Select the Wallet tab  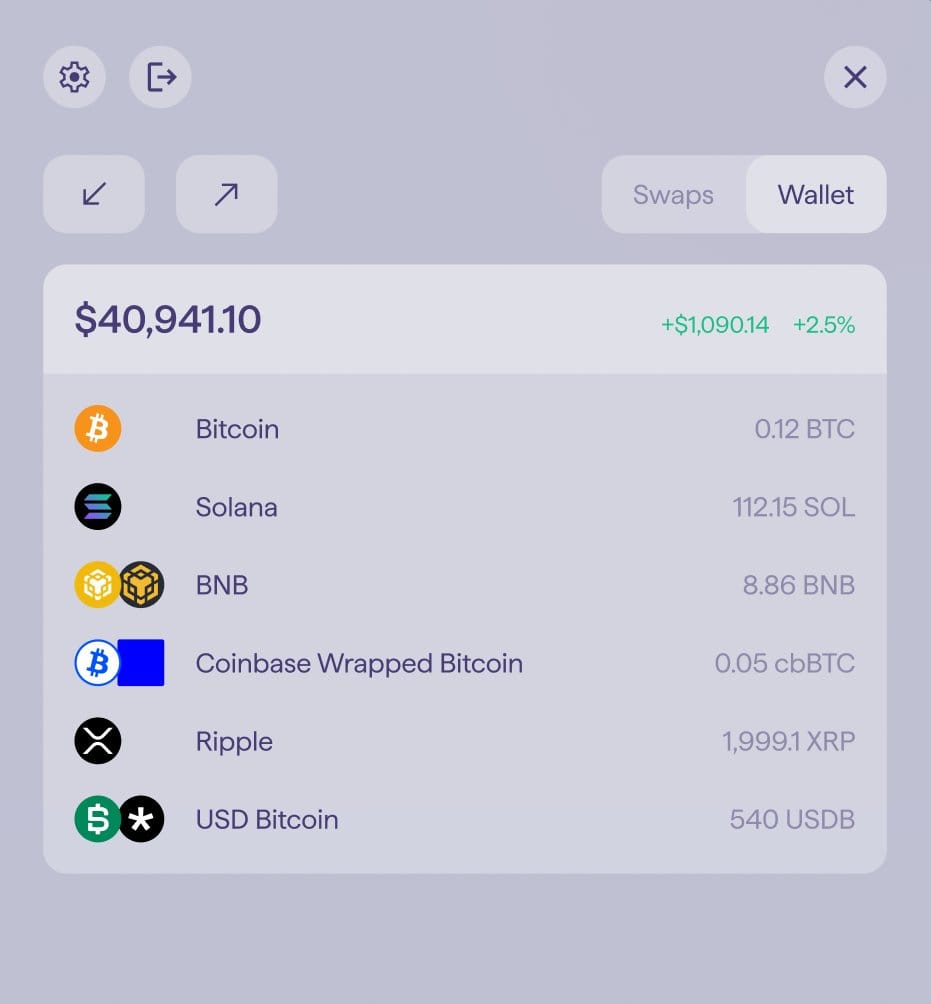pos(815,194)
